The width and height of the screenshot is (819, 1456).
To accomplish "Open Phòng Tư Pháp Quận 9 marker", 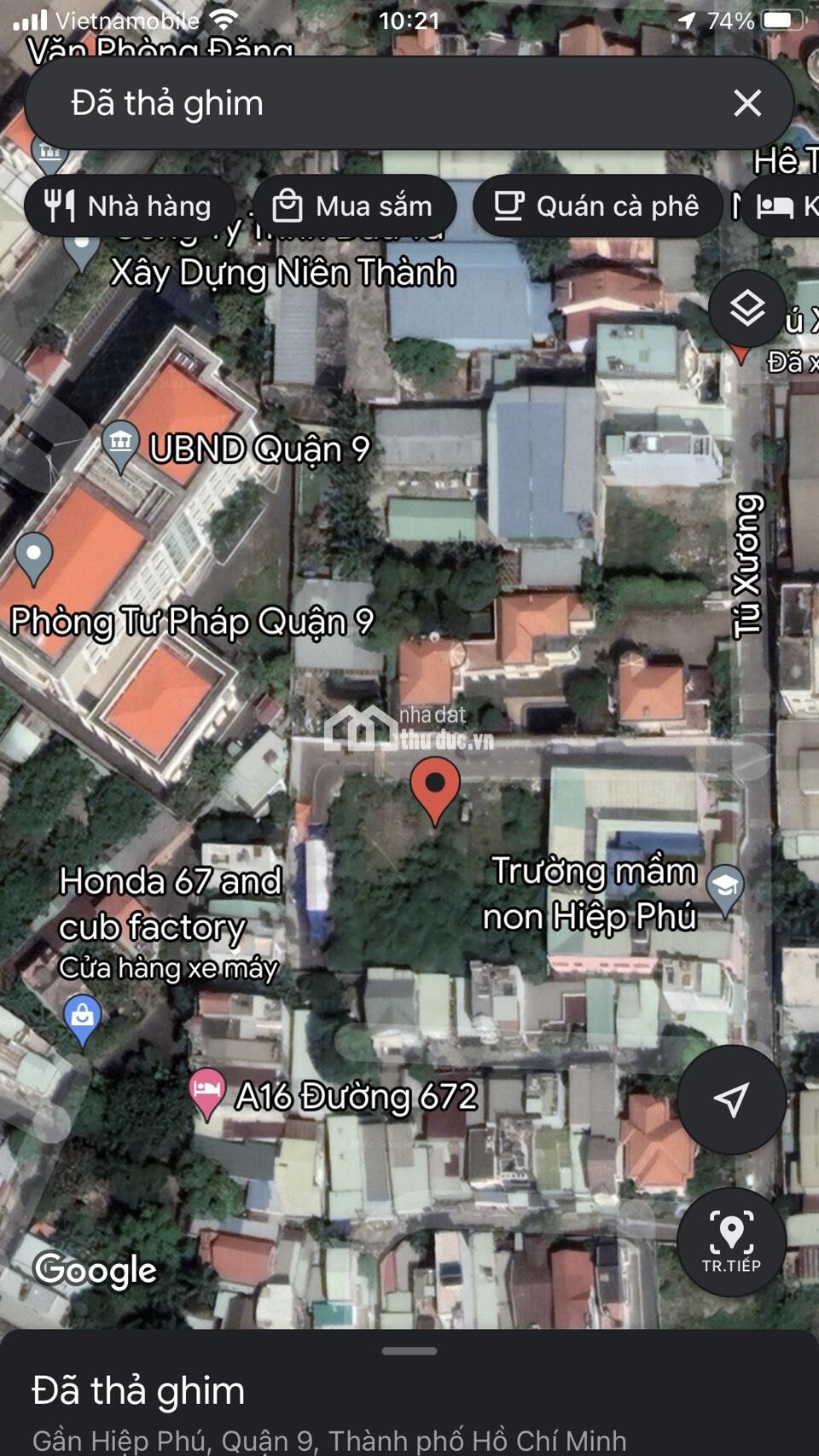I will (34, 559).
